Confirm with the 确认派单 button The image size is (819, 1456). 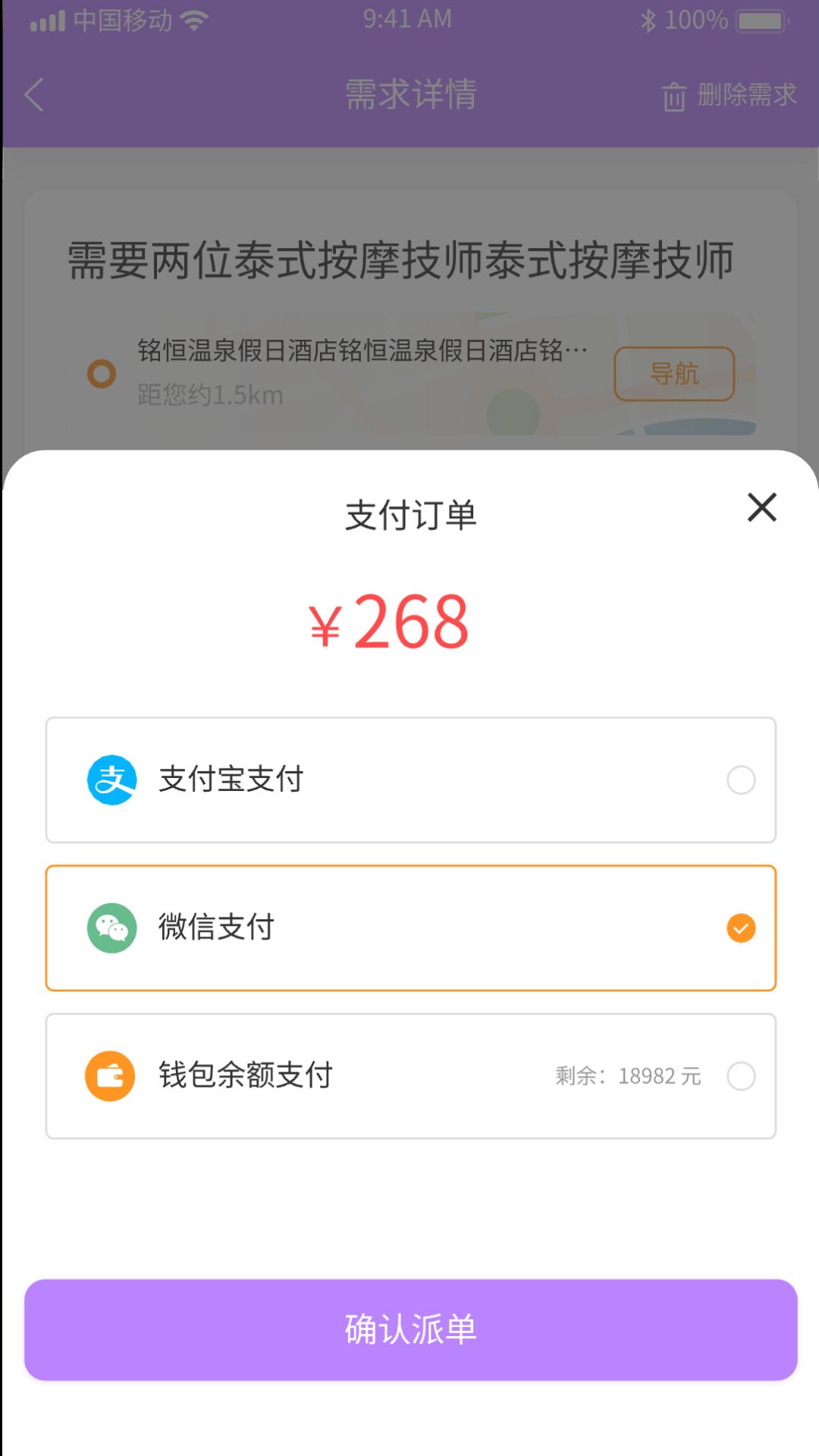pyautogui.click(x=410, y=1329)
